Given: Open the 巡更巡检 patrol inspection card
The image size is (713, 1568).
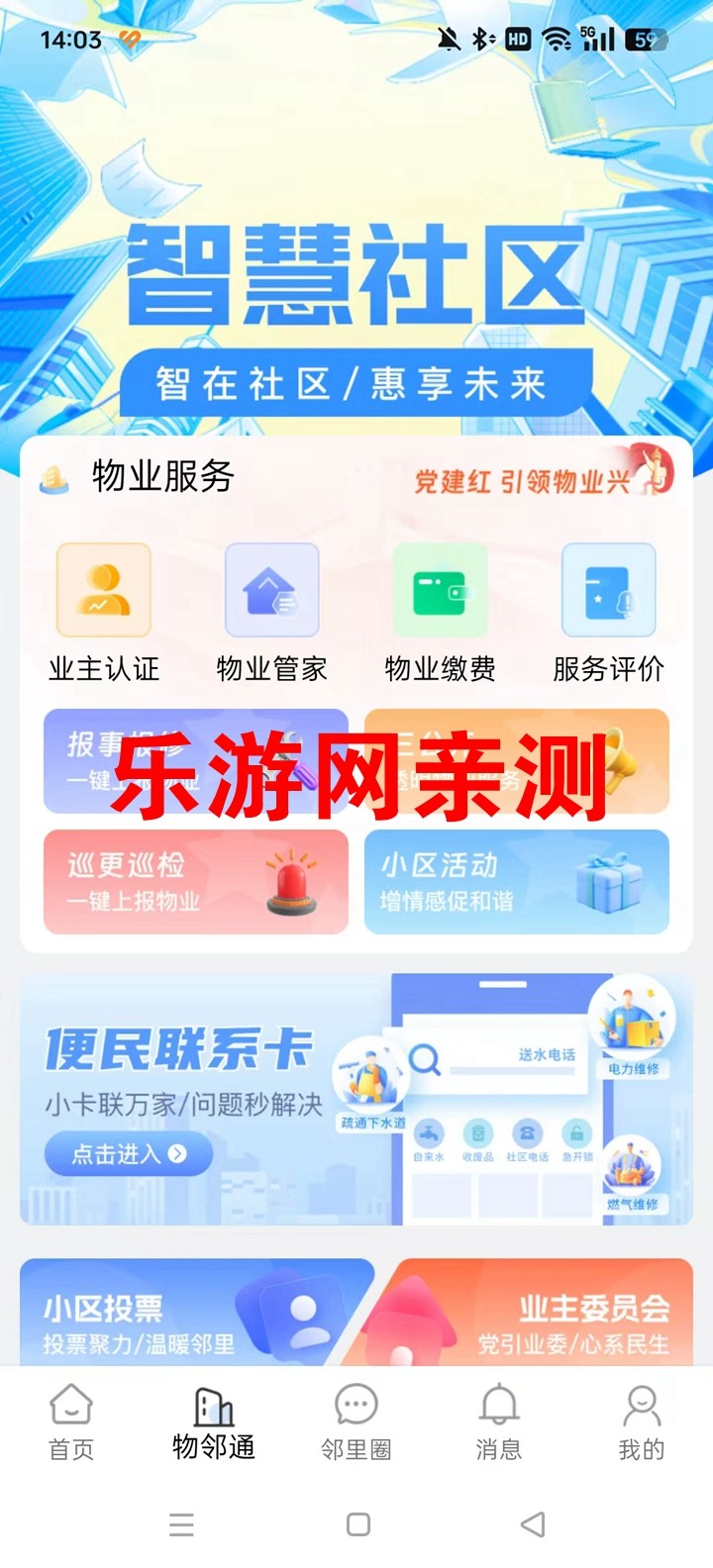Looking at the screenshot, I should pos(196,881).
